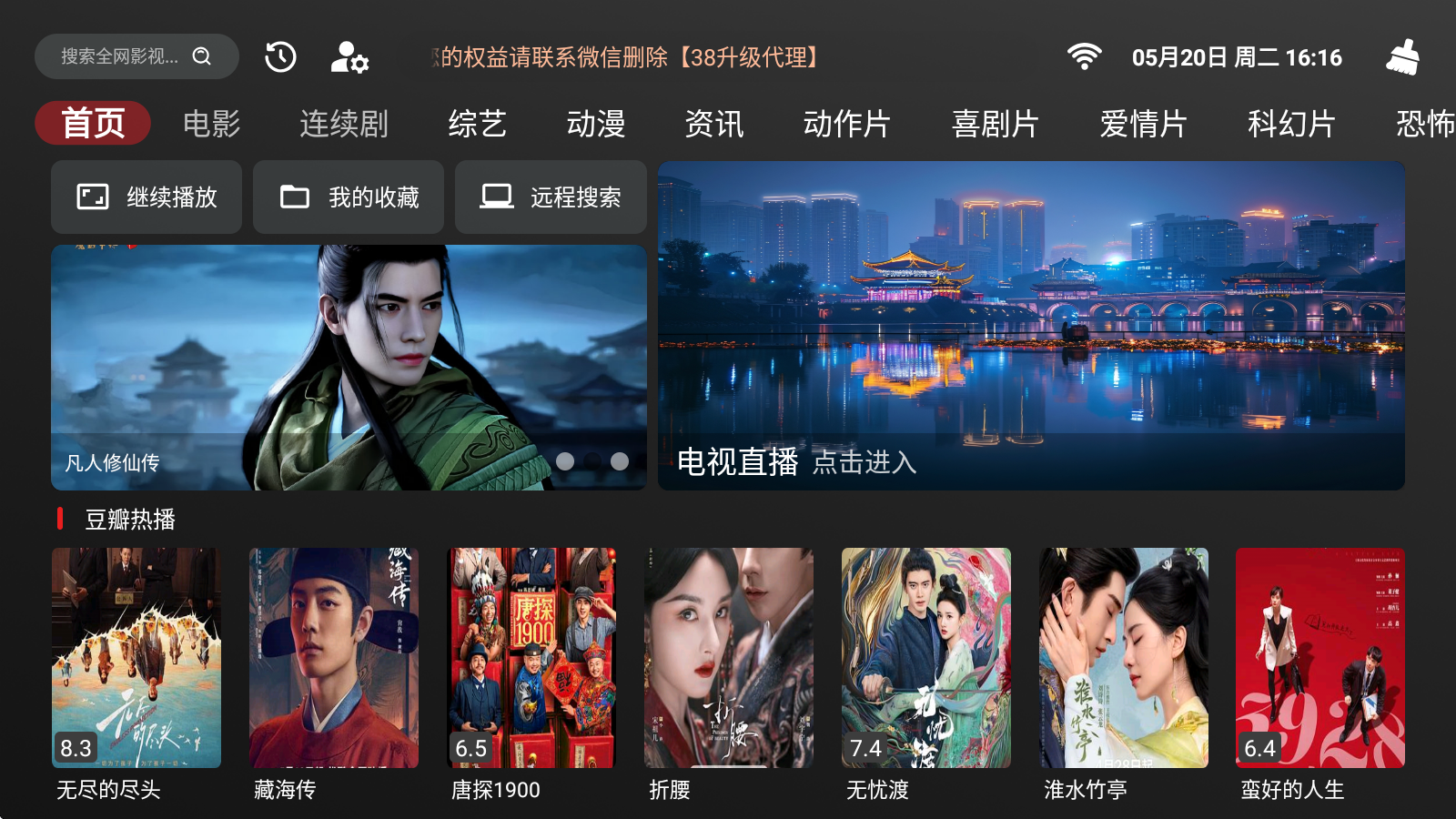Enter 电视直播 live TV

[x=1031, y=326]
